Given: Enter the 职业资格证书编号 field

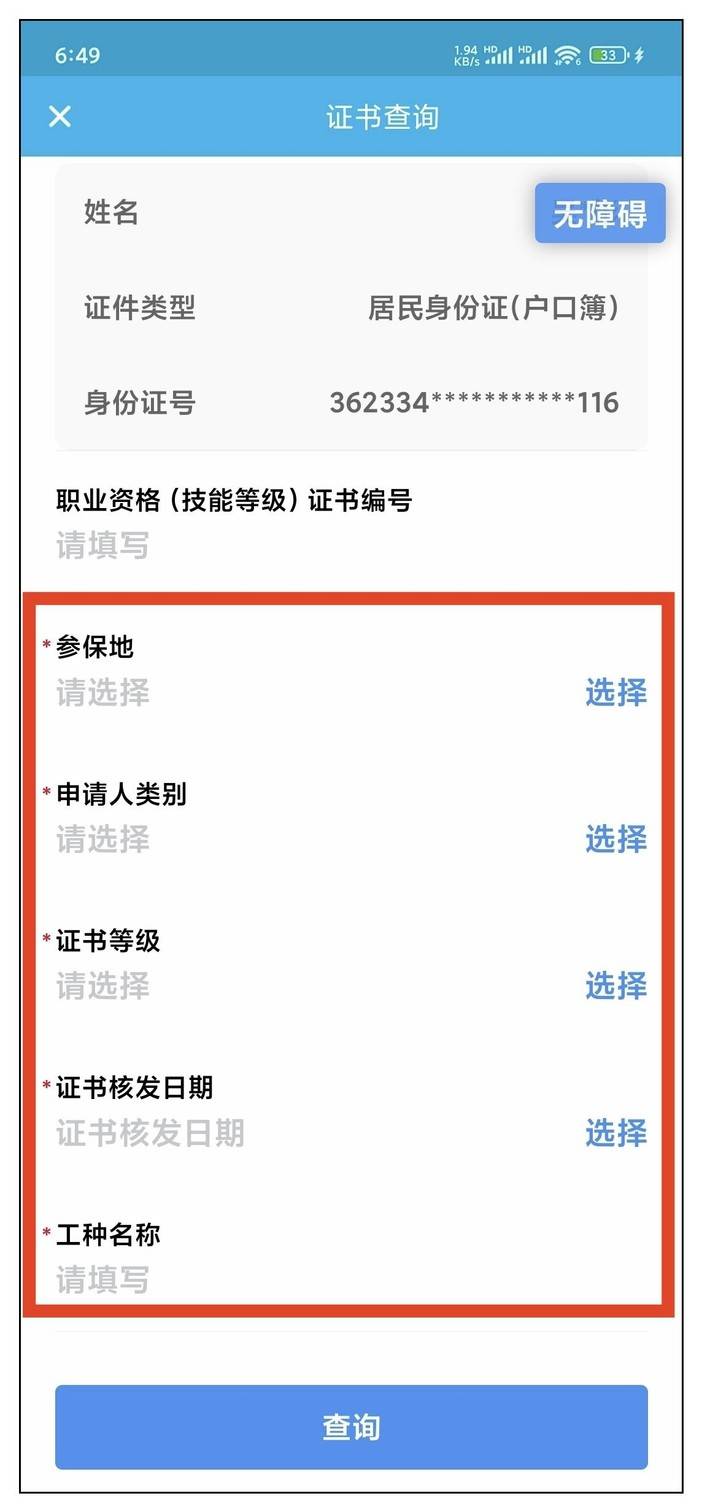Looking at the screenshot, I should [x=351, y=546].
